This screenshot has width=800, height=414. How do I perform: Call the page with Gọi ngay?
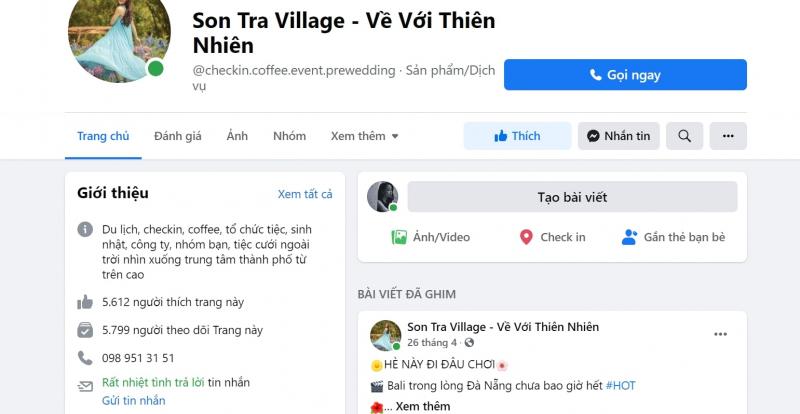pyautogui.click(x=625, y=75)
